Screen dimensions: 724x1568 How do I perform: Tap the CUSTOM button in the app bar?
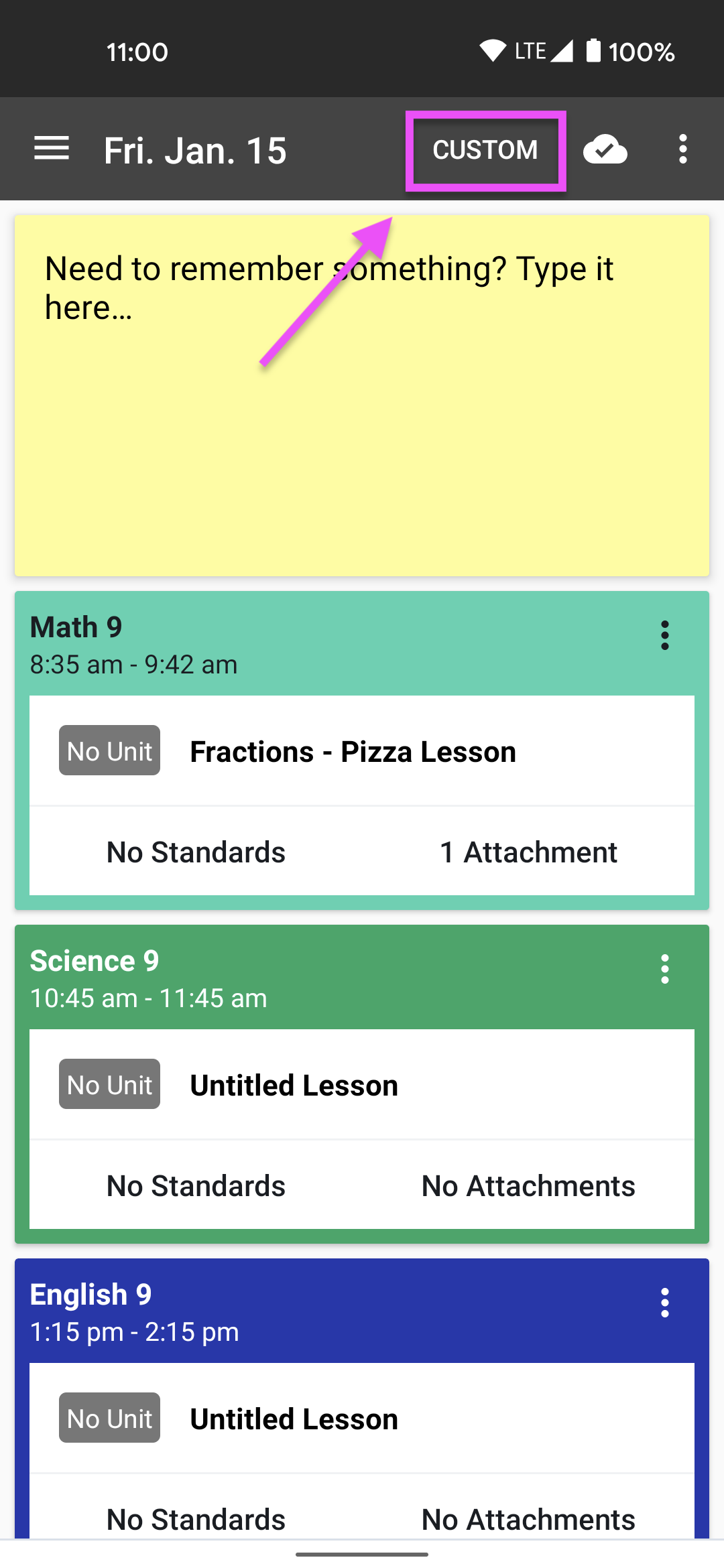click(485, 150)
